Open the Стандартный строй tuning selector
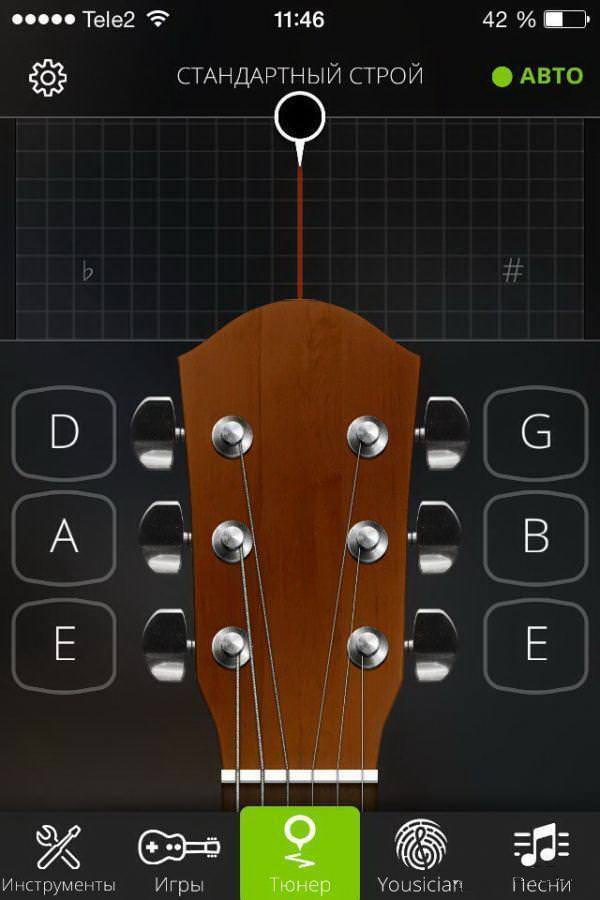This screenshot has height=900, width=600. [x=300, y=76]
